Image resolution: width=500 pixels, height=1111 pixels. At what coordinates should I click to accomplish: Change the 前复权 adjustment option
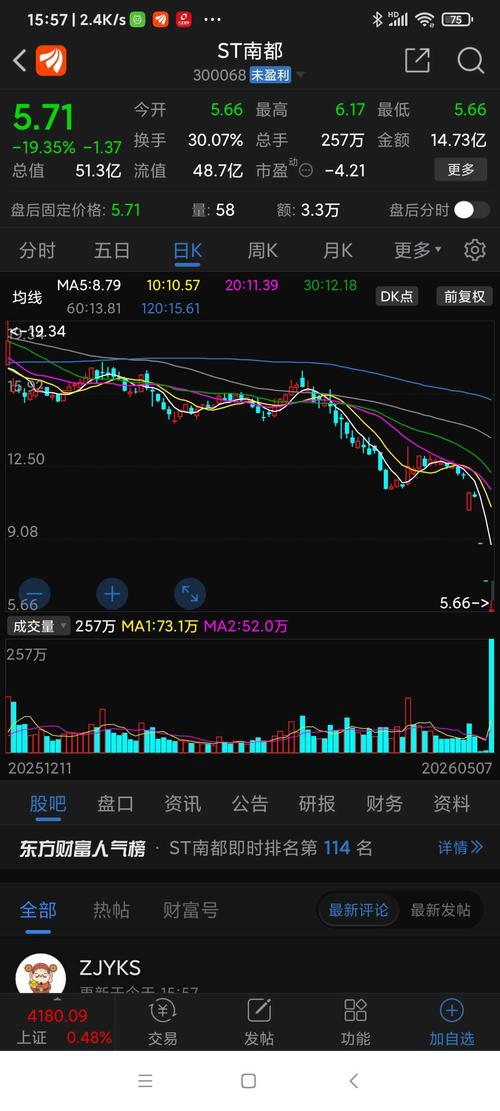point(465,296)
